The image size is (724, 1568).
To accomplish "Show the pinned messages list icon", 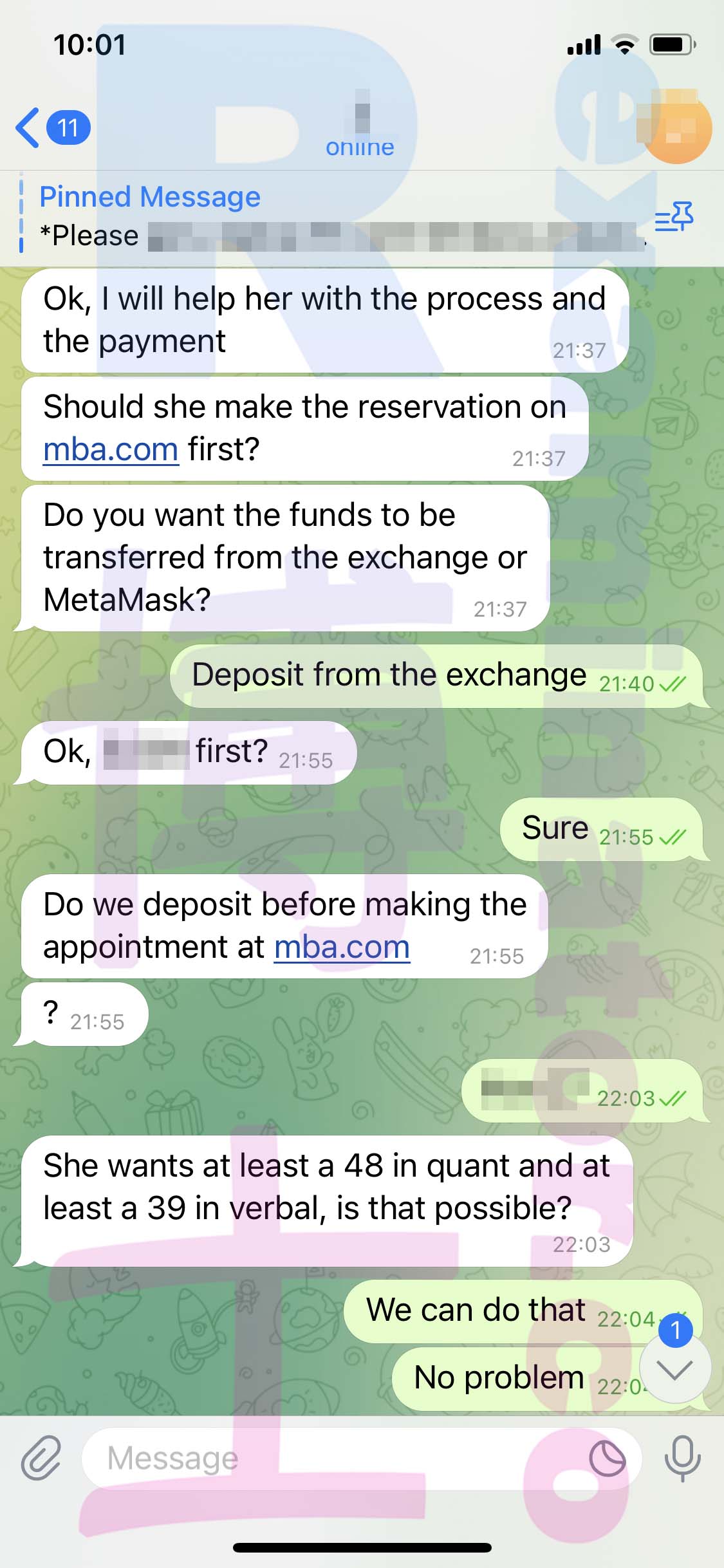I will coord(673,217).
